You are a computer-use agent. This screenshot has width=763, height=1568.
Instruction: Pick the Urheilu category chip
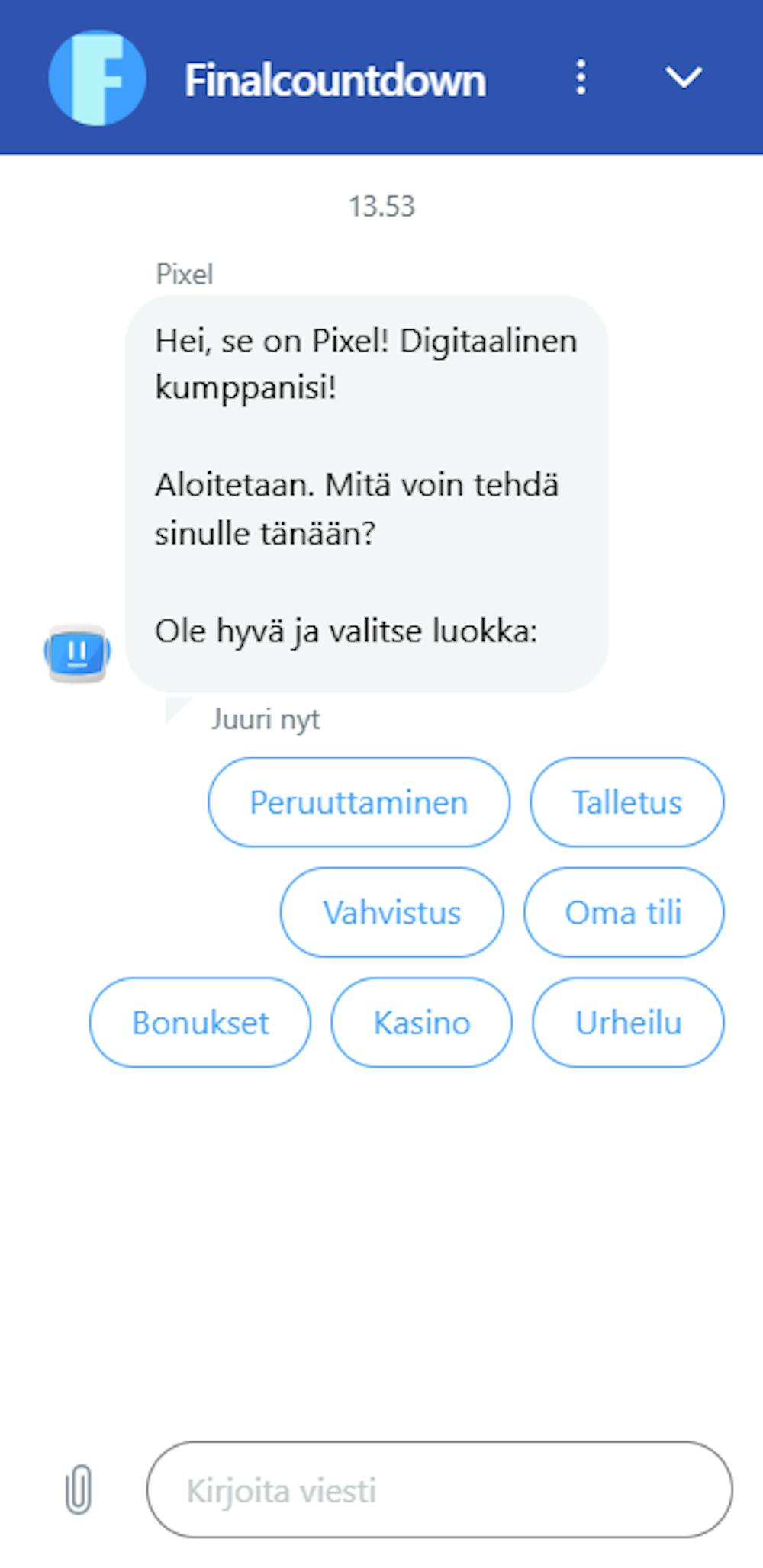pos(627,1023)
